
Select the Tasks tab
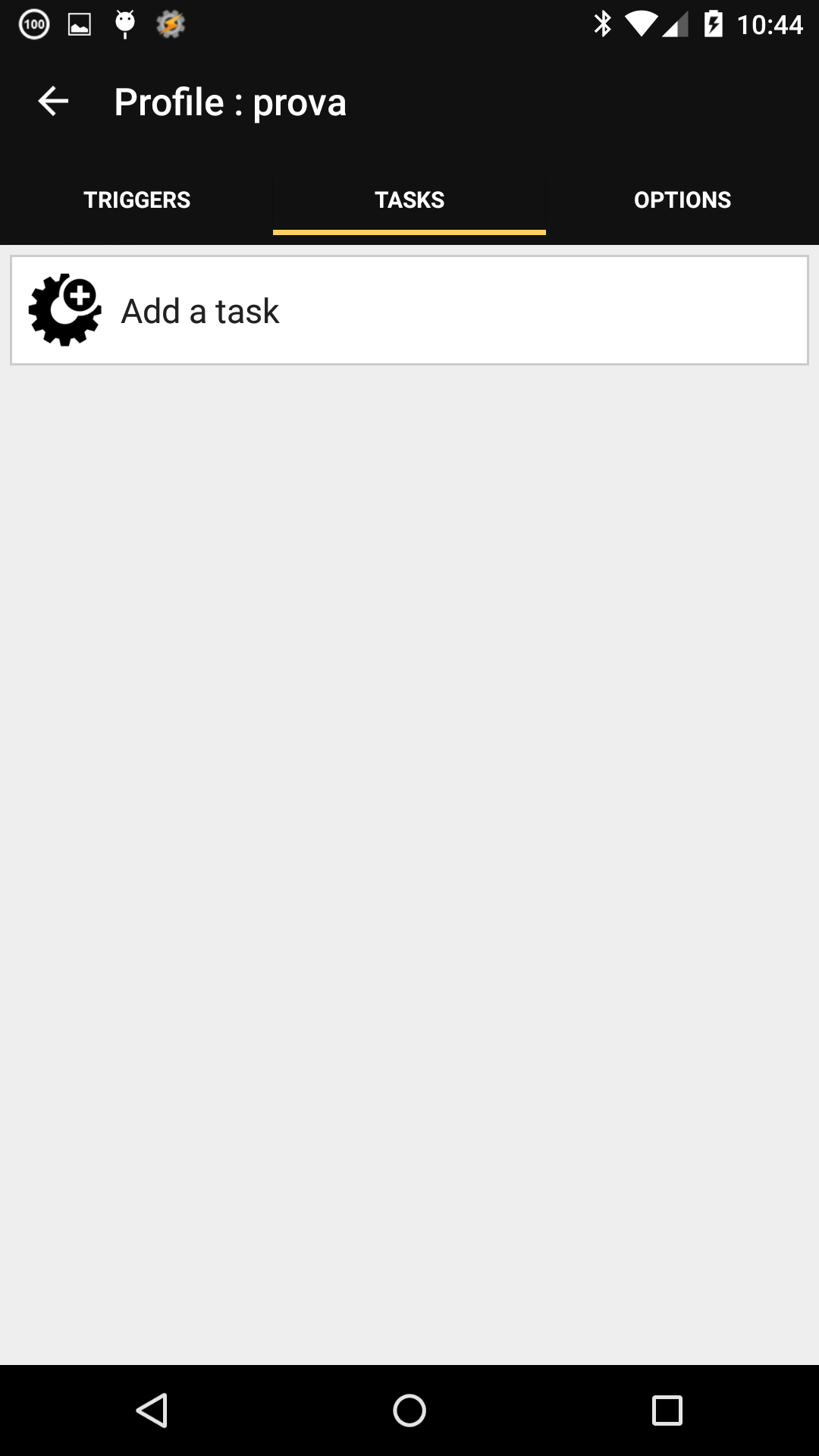(x=409, y=199)
